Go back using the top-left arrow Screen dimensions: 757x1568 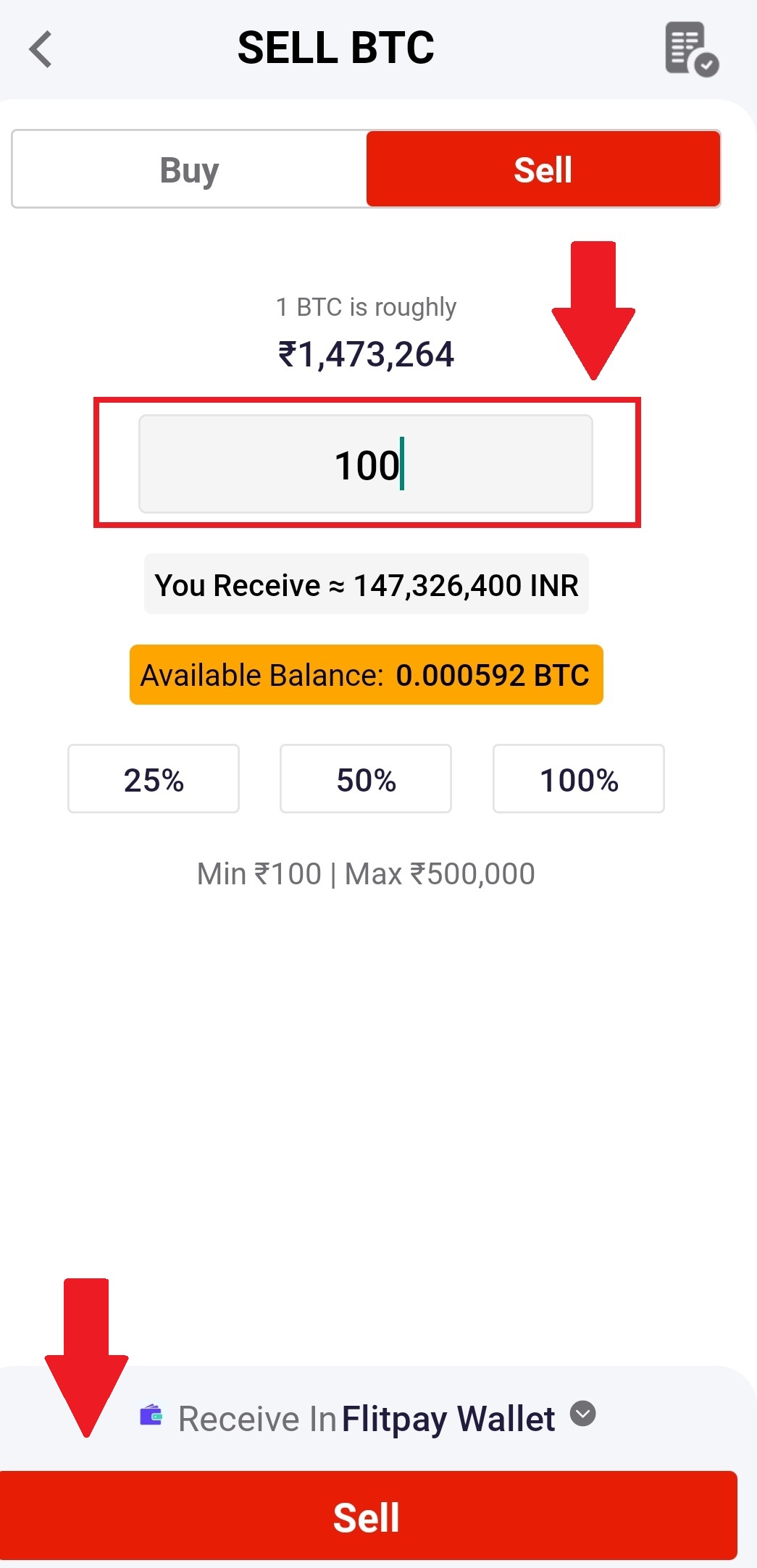[x=41, y=49]
